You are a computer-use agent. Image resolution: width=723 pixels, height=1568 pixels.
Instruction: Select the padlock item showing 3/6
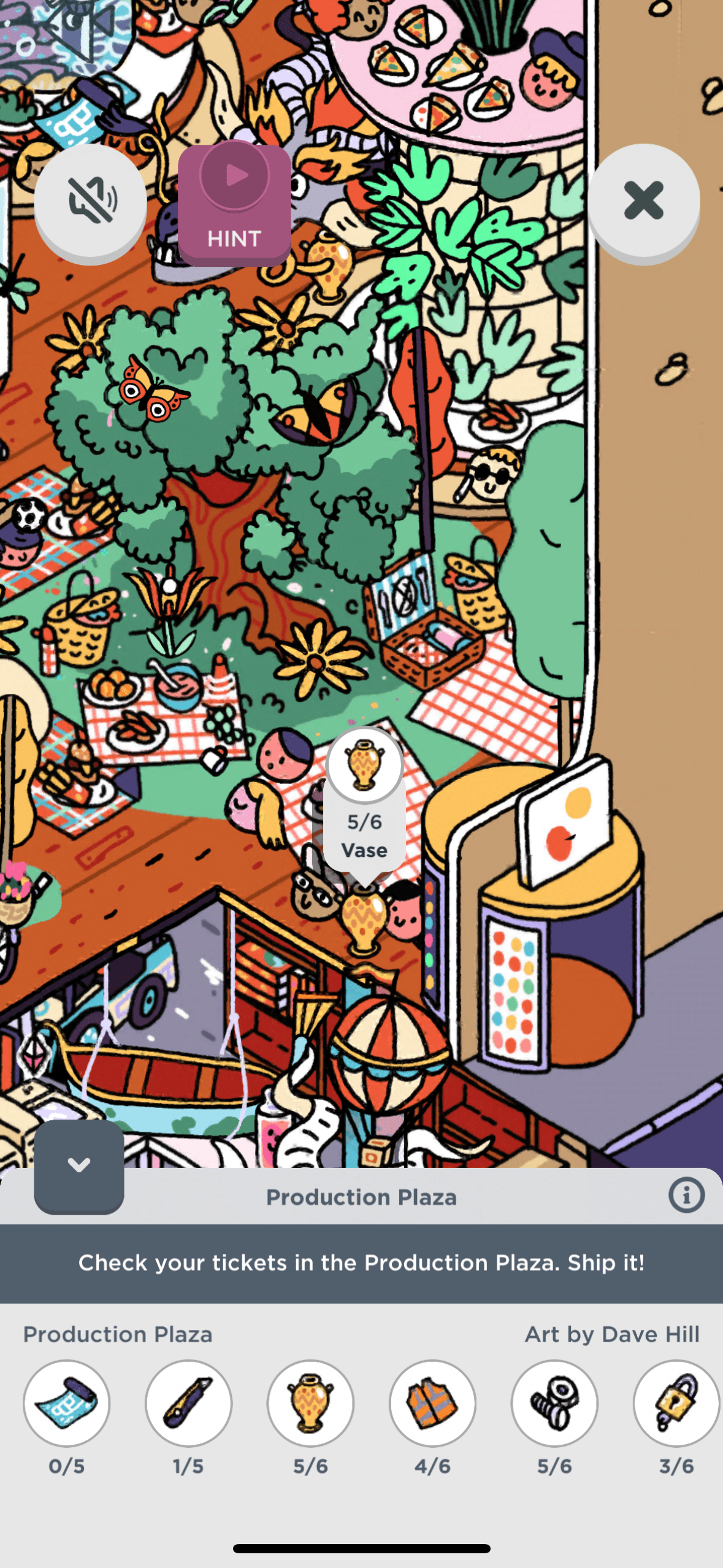point(676,1403)
